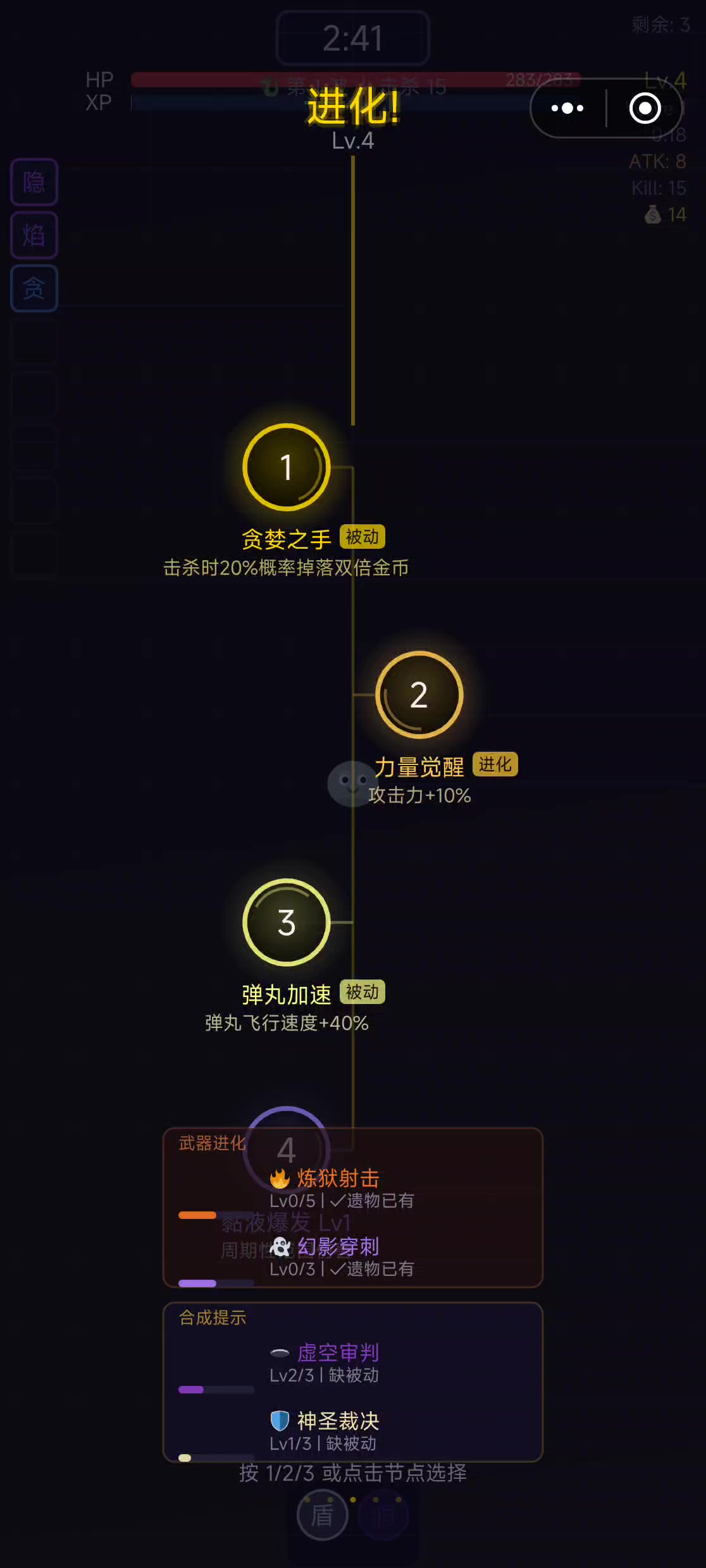The width and height of the screenshot is (706, 1568).
Task: Open the mini program more menu
Action: [x=567, y=108]
